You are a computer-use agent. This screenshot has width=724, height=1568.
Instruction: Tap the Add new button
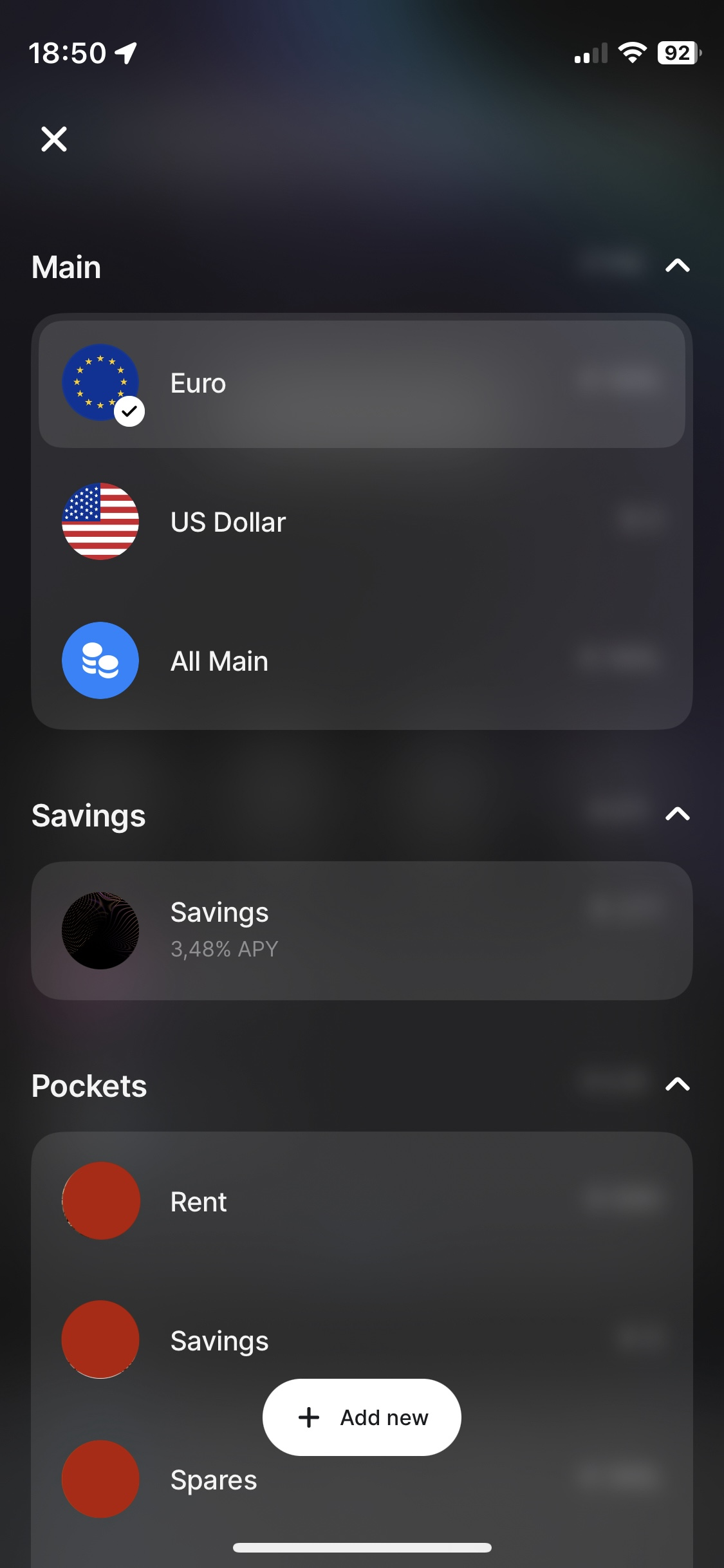(x=362, y=1417)
